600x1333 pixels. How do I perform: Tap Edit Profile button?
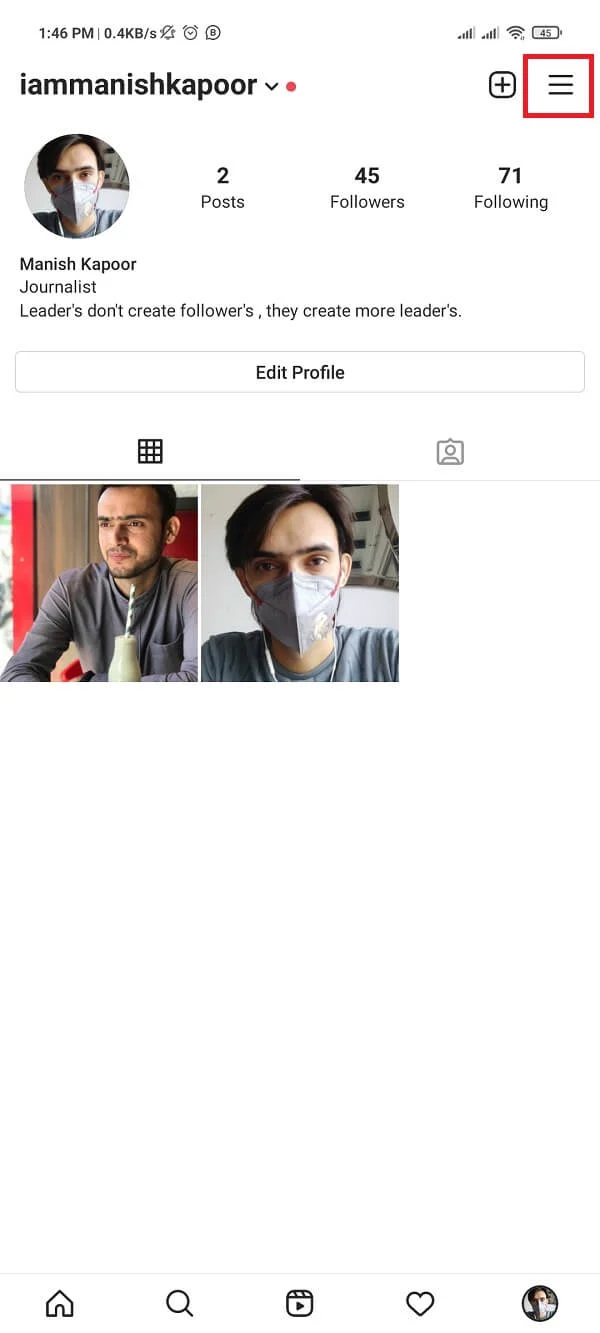point(300,372)
